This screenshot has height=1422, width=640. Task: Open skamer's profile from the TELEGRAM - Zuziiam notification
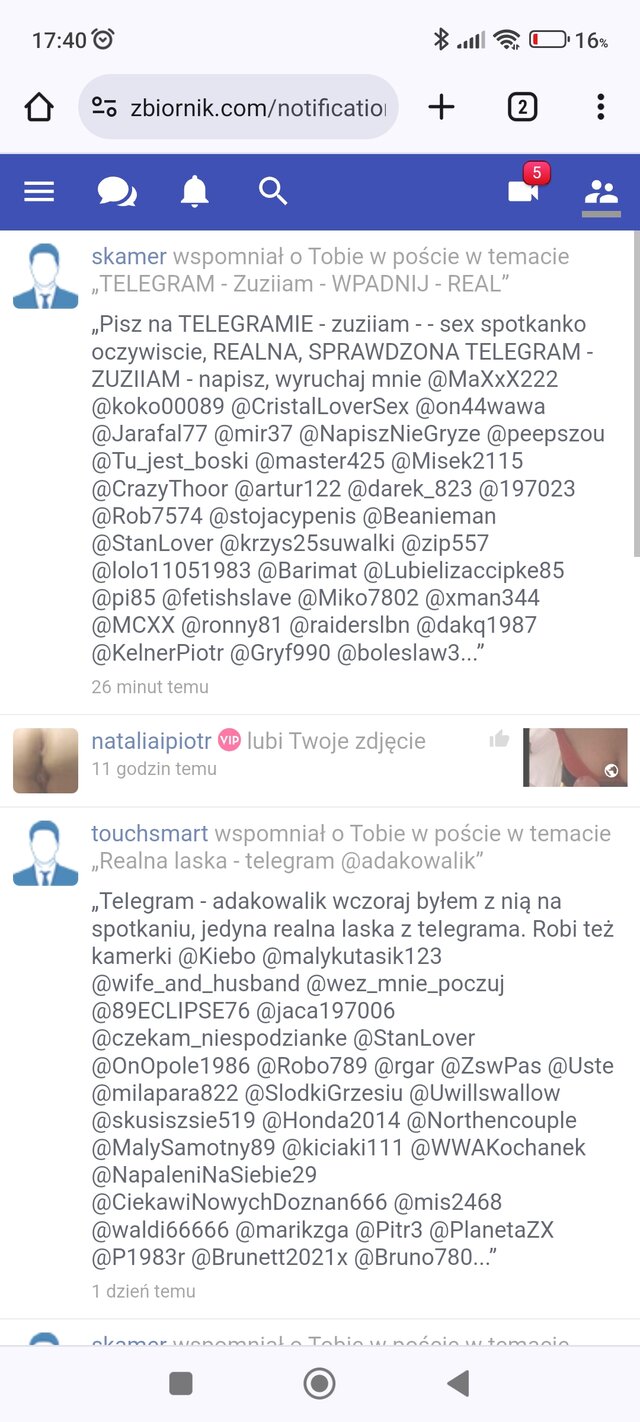[127, 257]
